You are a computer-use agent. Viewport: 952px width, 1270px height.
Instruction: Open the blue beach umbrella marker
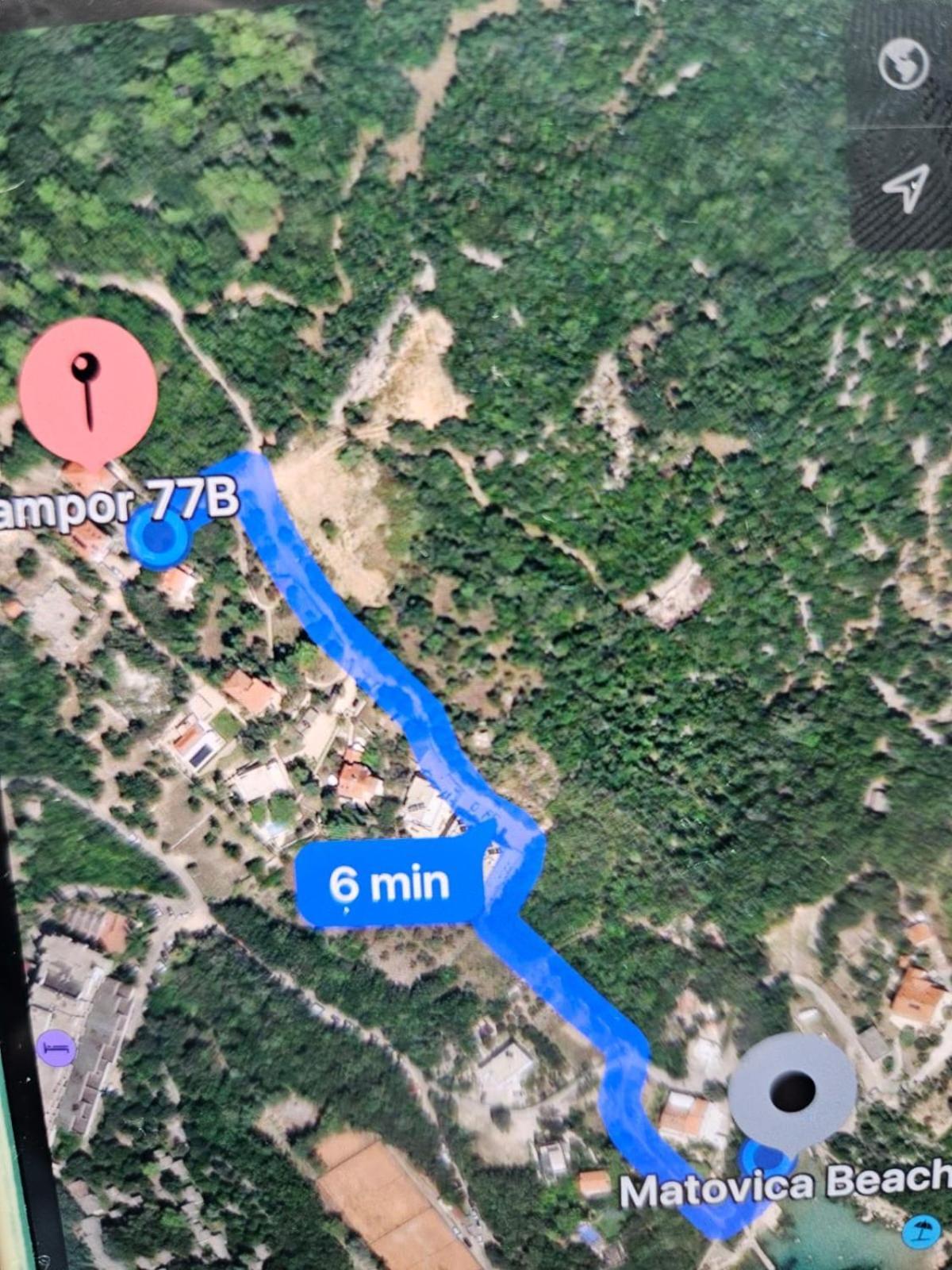pos(922,1230)
